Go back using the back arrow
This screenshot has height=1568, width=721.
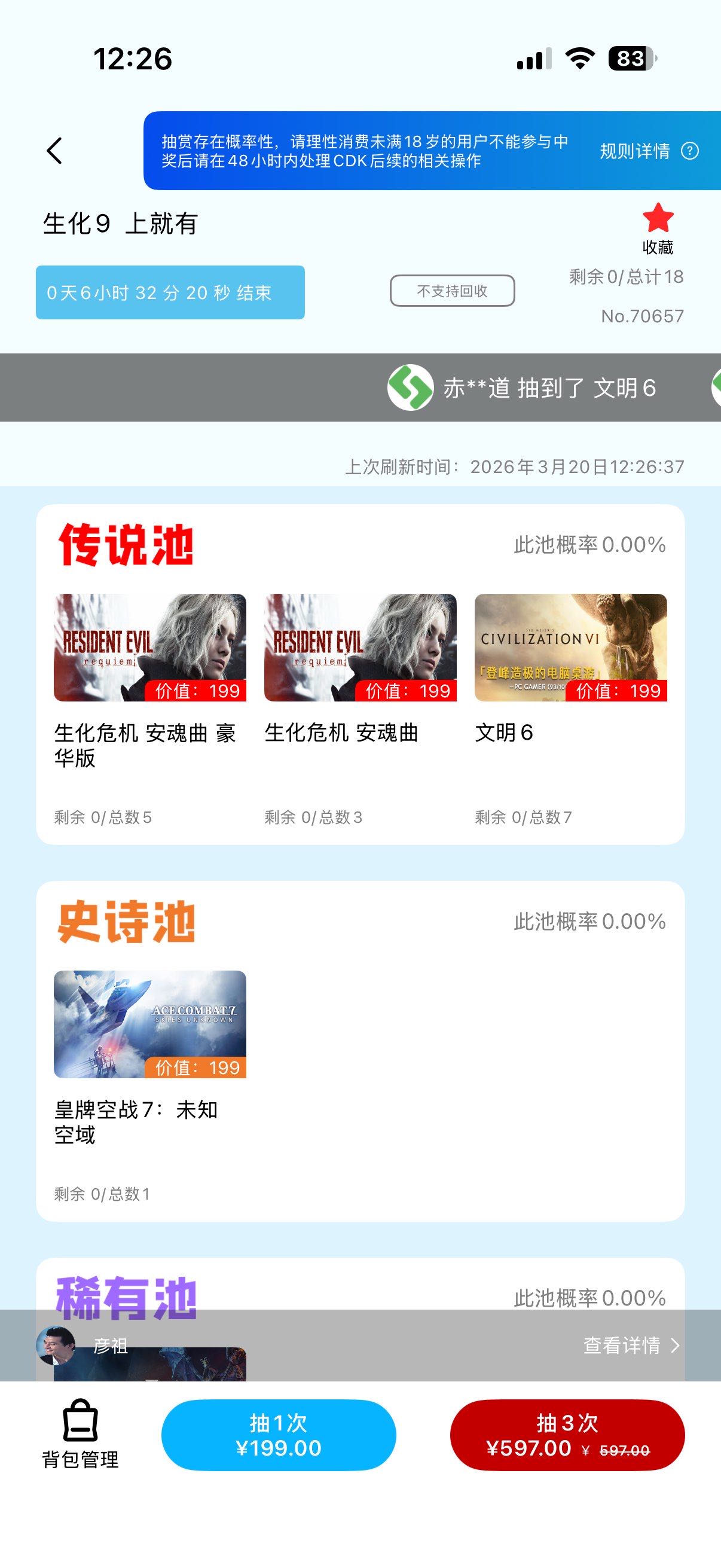pyautogui.click(x=54, y=150)
